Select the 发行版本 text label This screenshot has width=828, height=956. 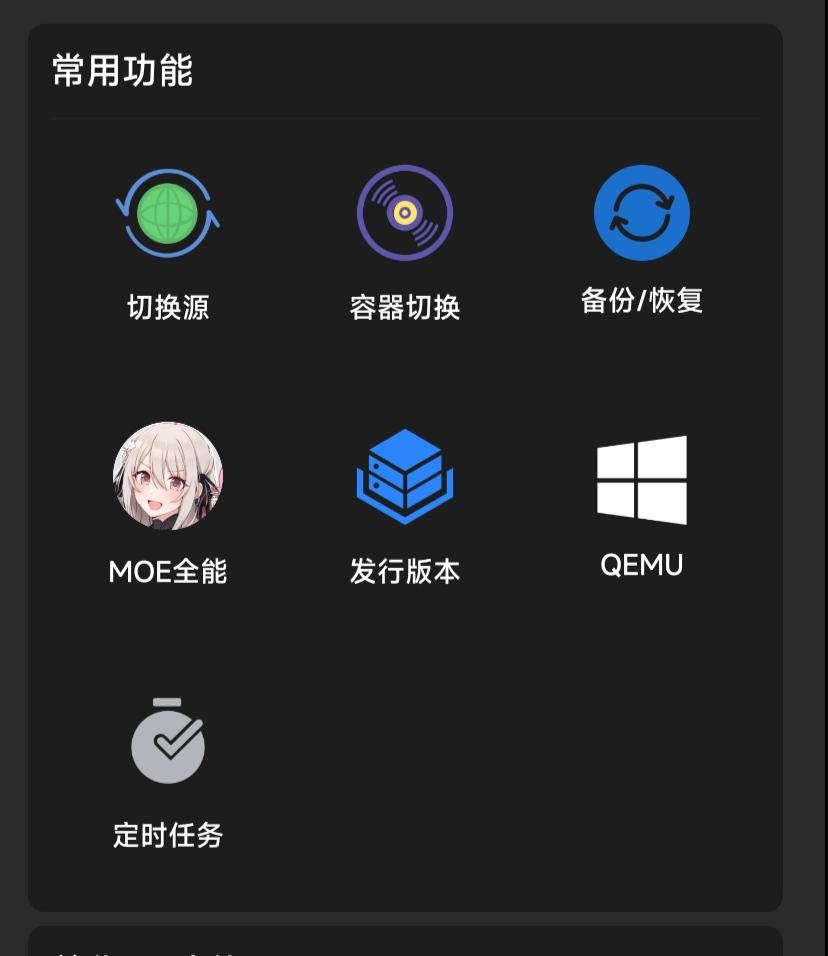point(404,570)
